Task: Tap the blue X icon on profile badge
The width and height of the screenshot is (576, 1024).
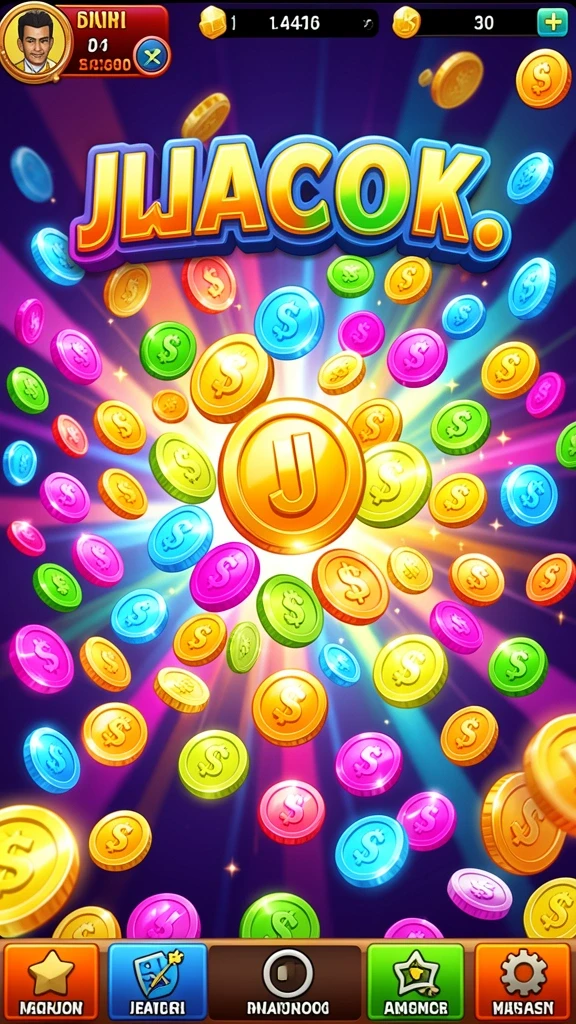Action: pyautogui.click(x=152, y=57)
